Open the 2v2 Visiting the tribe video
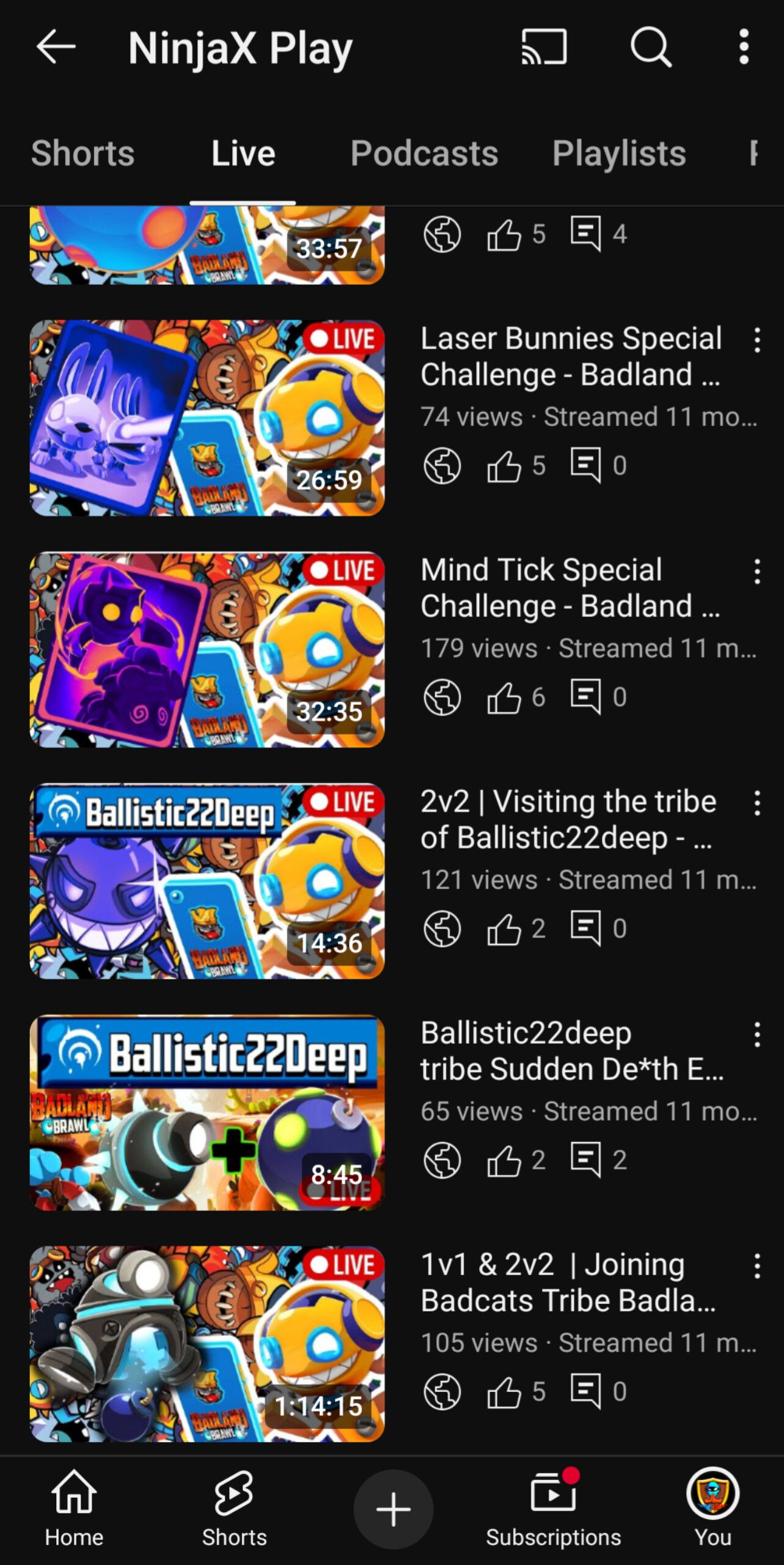The width and height of the screenshot is (784, 1565). (x=207, y=881)
